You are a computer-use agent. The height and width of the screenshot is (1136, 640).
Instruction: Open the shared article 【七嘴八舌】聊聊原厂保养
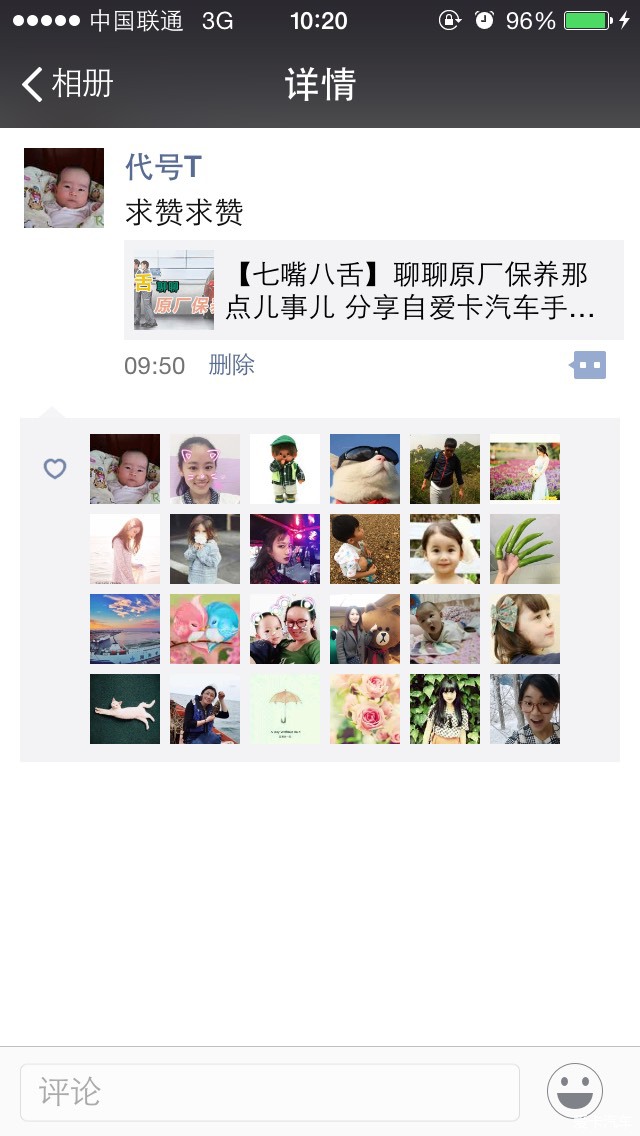[374, 290]
